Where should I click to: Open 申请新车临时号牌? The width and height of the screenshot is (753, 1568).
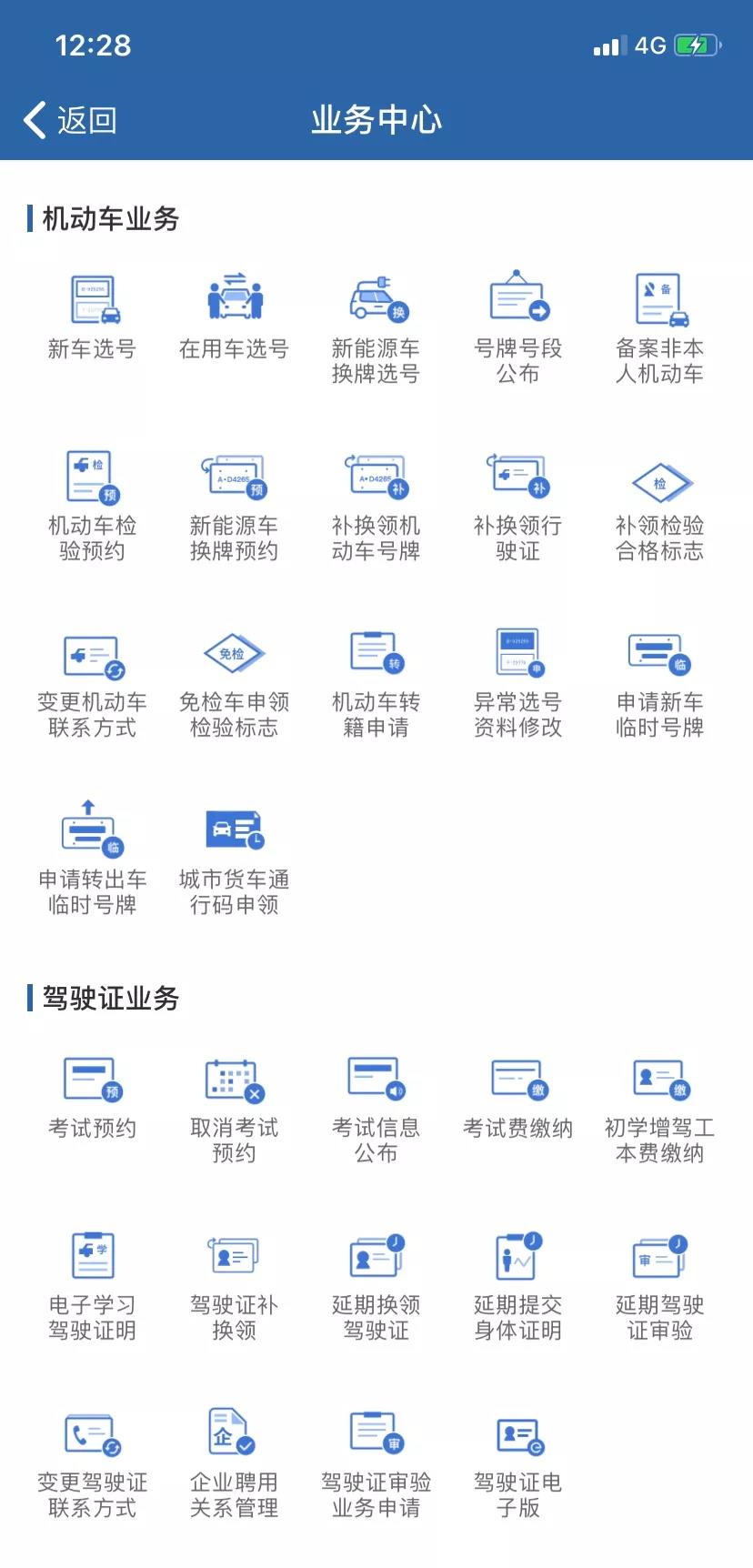(x=659, y=682)
